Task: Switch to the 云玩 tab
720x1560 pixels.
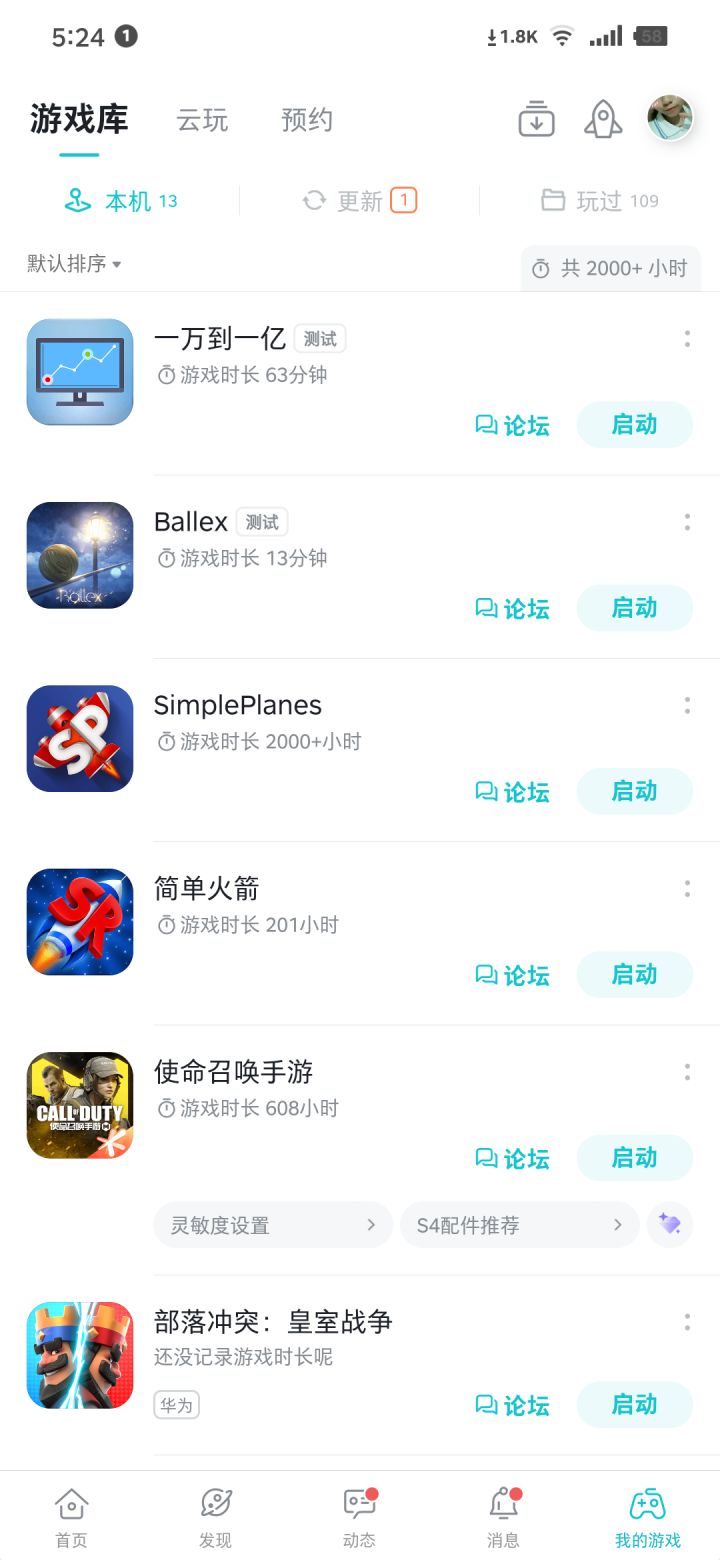Action: coord(202,121)
